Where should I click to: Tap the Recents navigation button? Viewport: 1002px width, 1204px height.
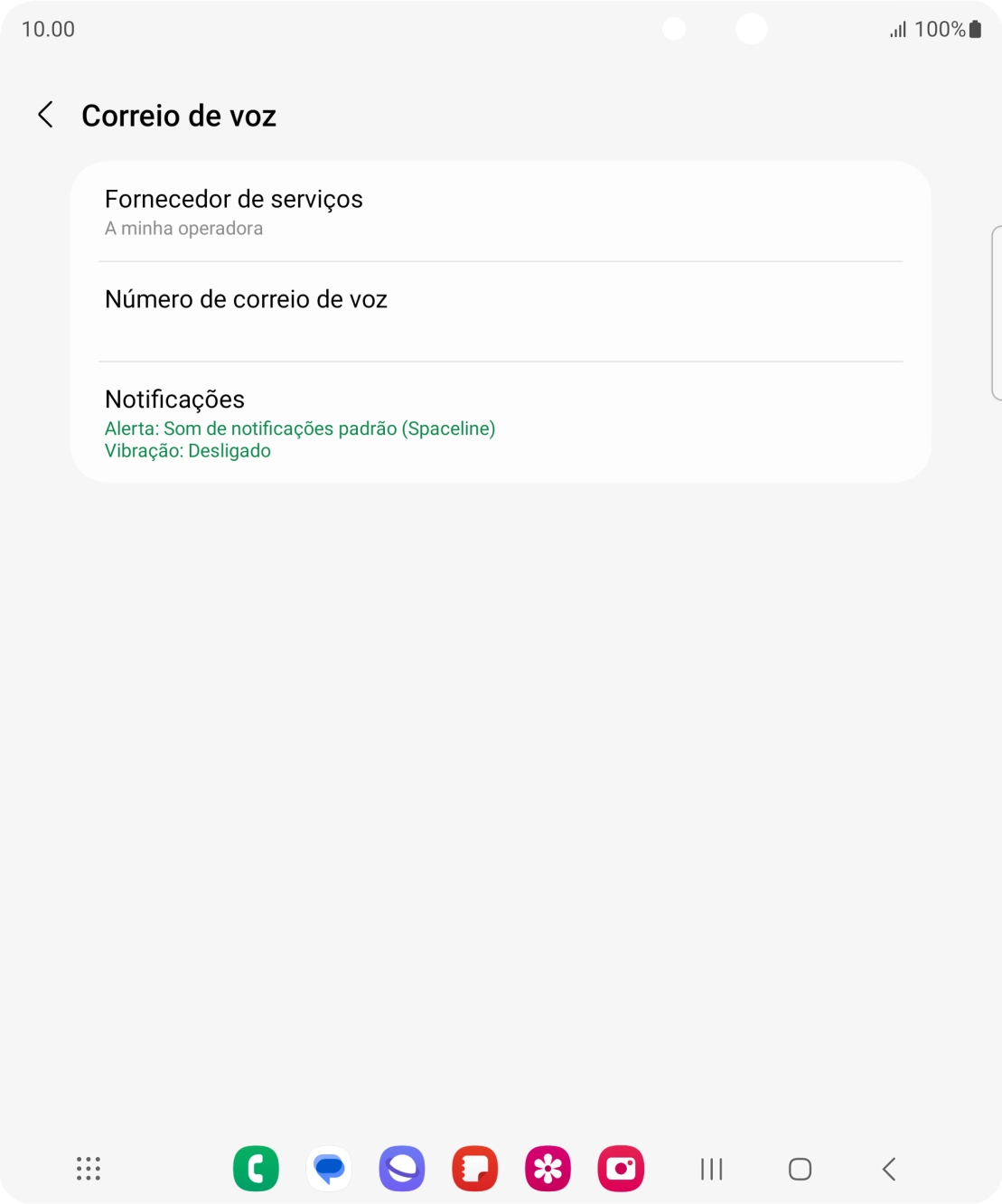coord(711,1169)
